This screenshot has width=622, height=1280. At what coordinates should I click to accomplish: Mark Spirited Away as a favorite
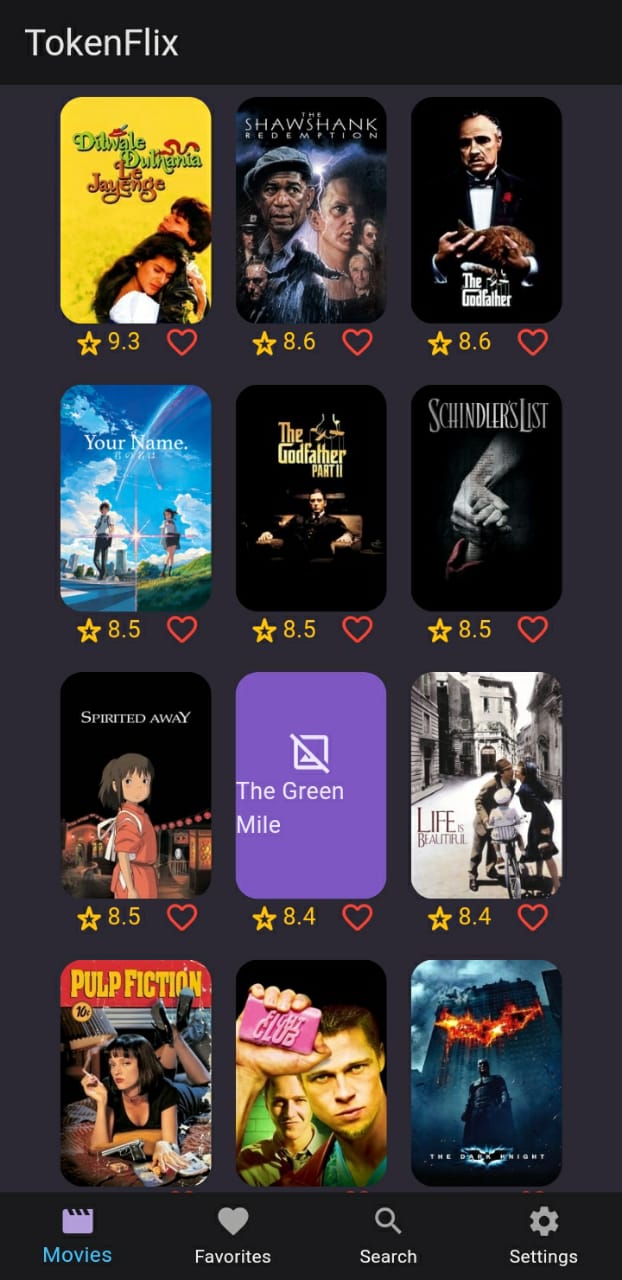(x=182, y=917)
